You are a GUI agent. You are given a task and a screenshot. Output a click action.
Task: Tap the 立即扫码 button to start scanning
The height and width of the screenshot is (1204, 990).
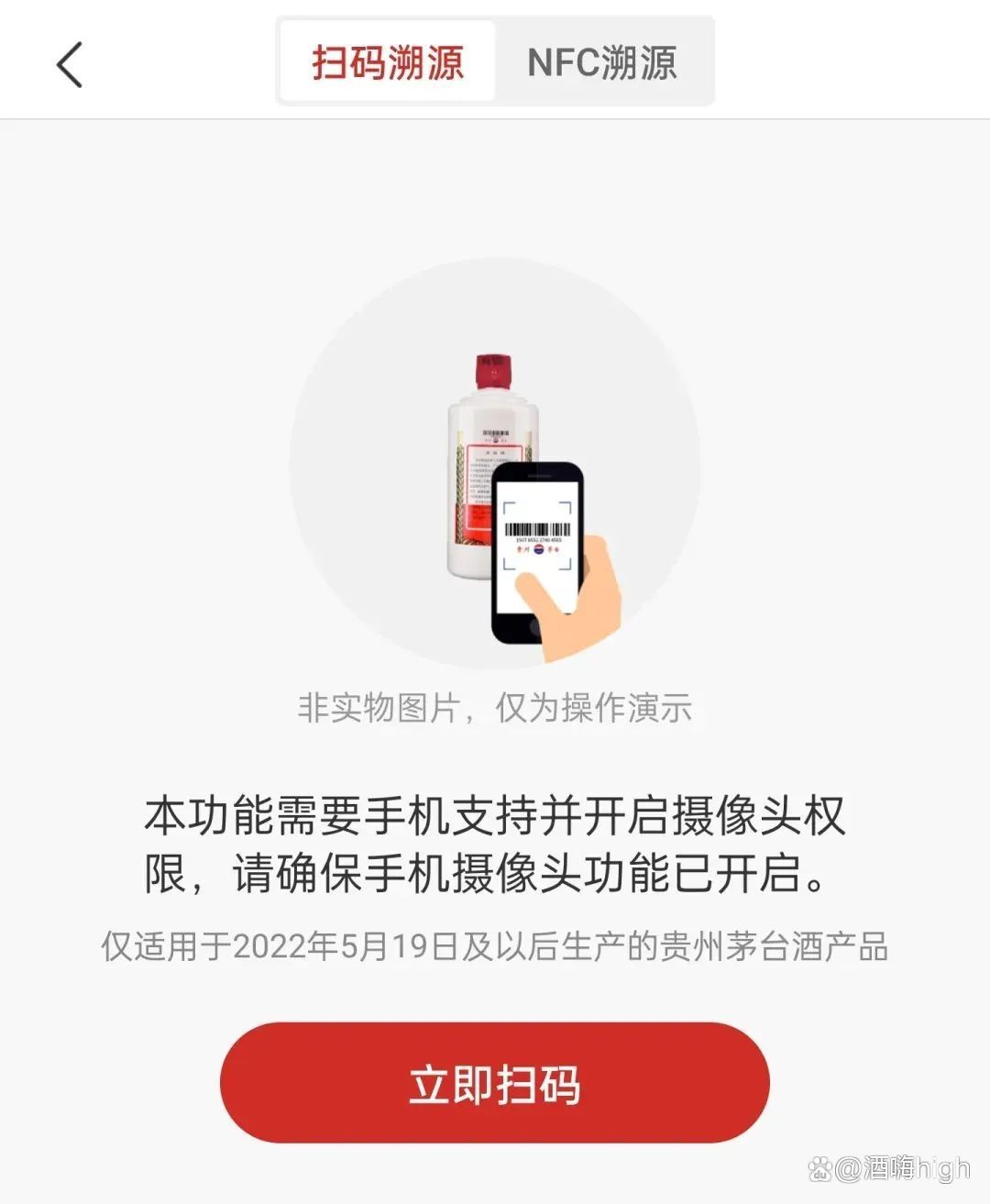point(494,1083)
